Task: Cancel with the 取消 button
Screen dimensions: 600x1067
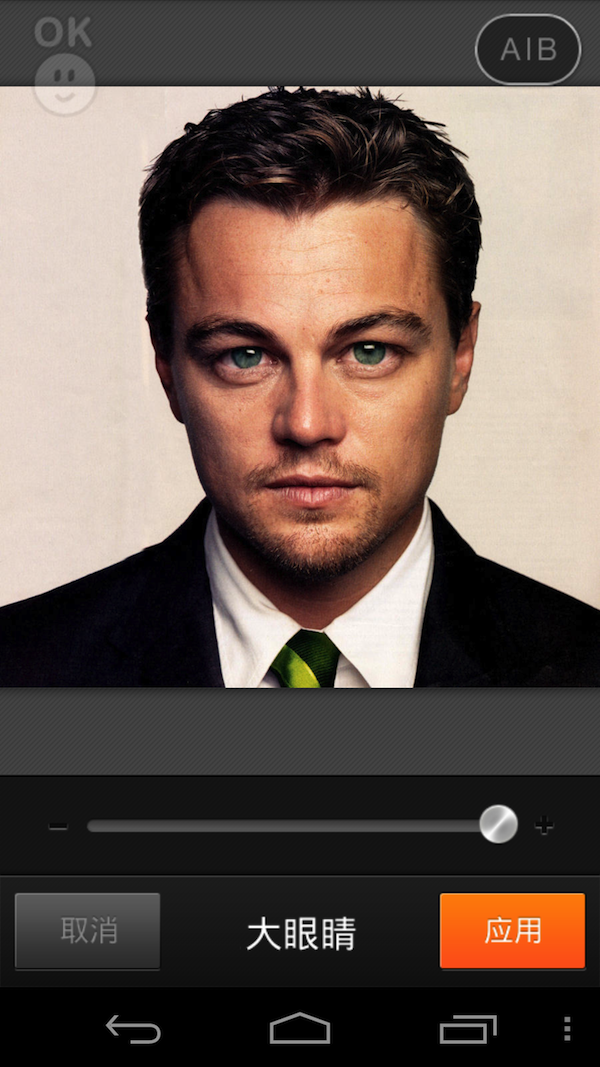Action: pos(88,931)
